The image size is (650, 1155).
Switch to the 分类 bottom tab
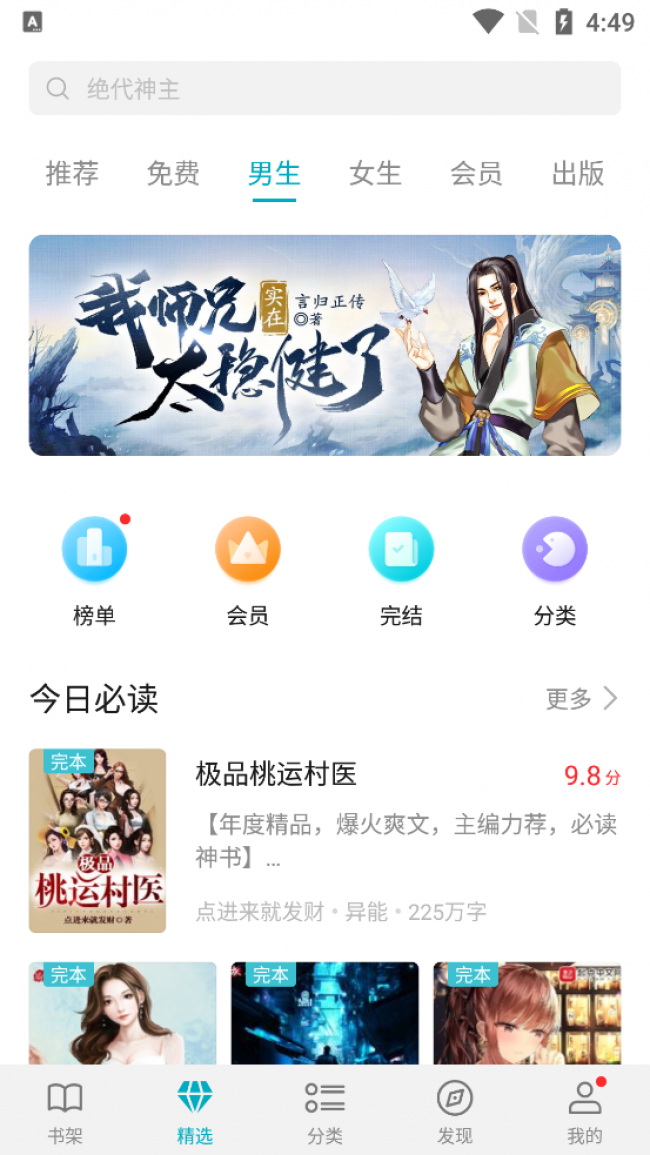coord(325,1112)
